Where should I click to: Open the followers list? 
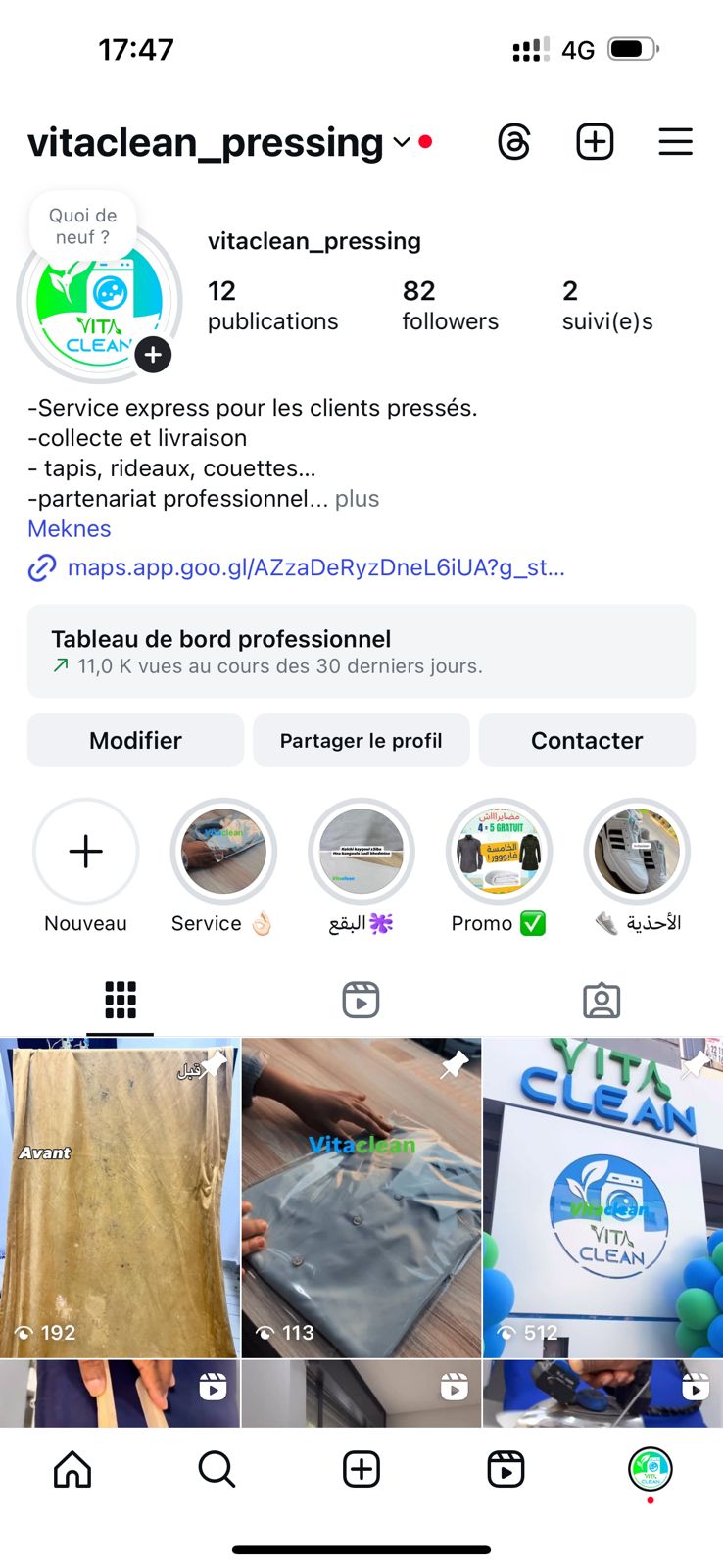(x=450, y=305)
